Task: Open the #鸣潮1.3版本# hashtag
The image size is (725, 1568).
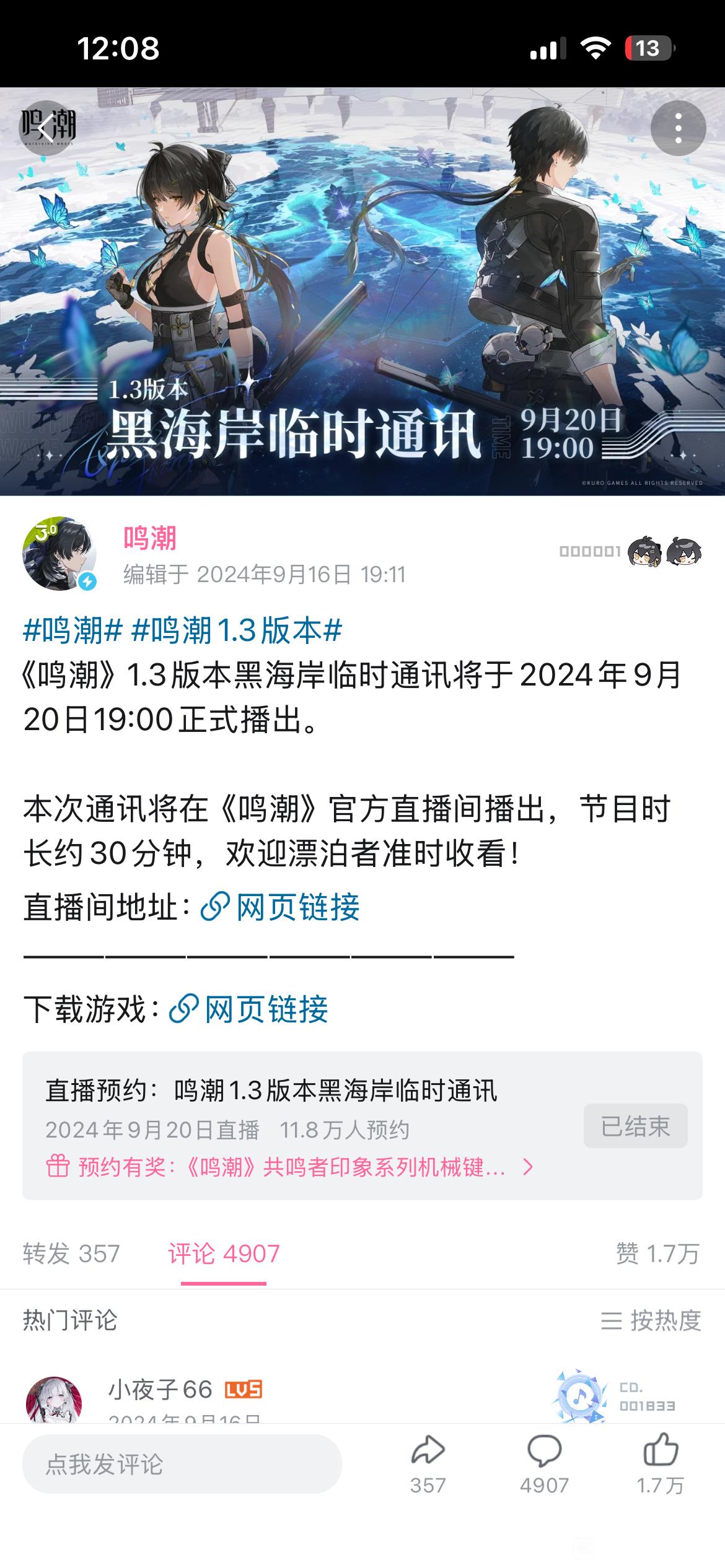Action: click(x=237, y=630)
